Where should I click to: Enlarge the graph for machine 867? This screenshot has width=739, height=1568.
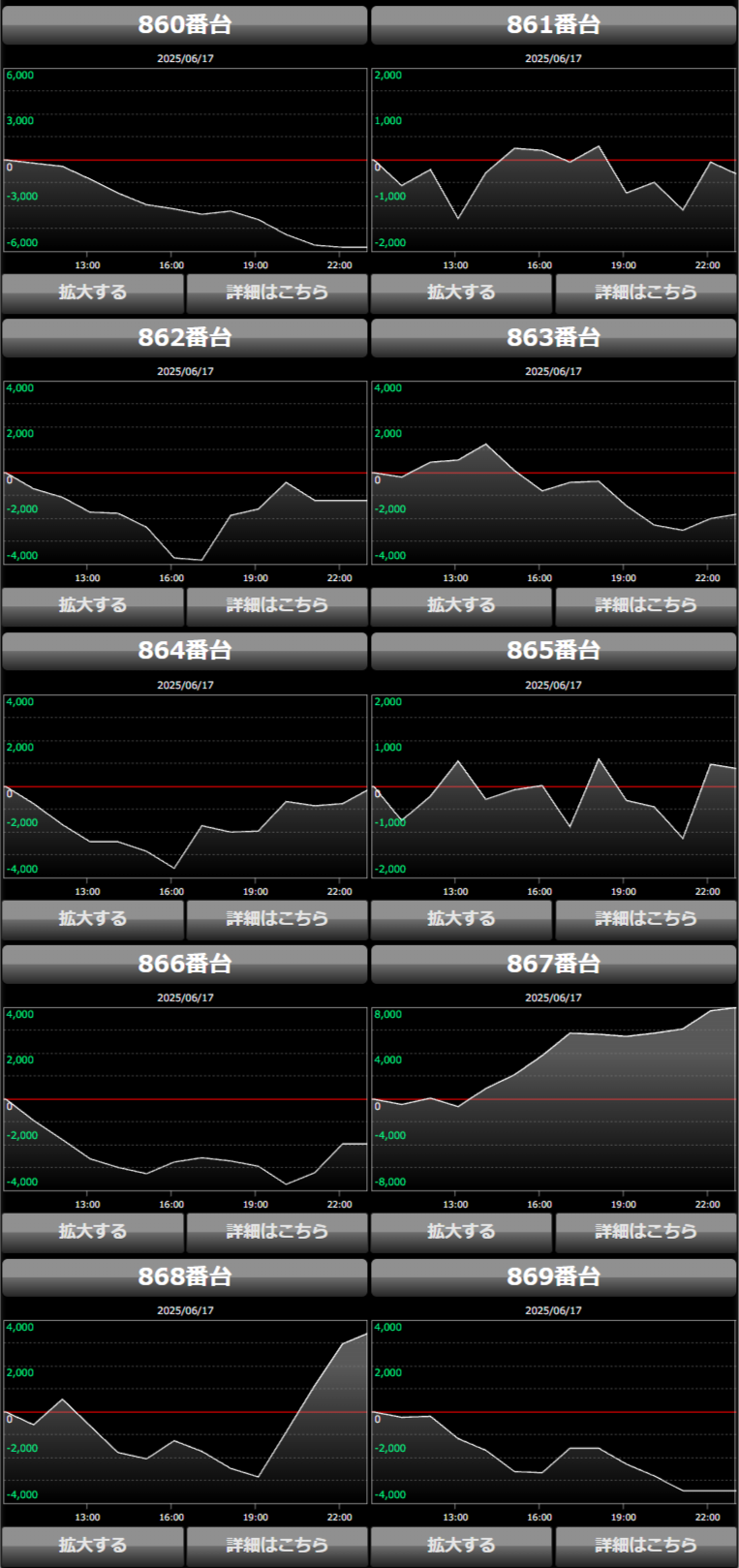(461, 1232)
